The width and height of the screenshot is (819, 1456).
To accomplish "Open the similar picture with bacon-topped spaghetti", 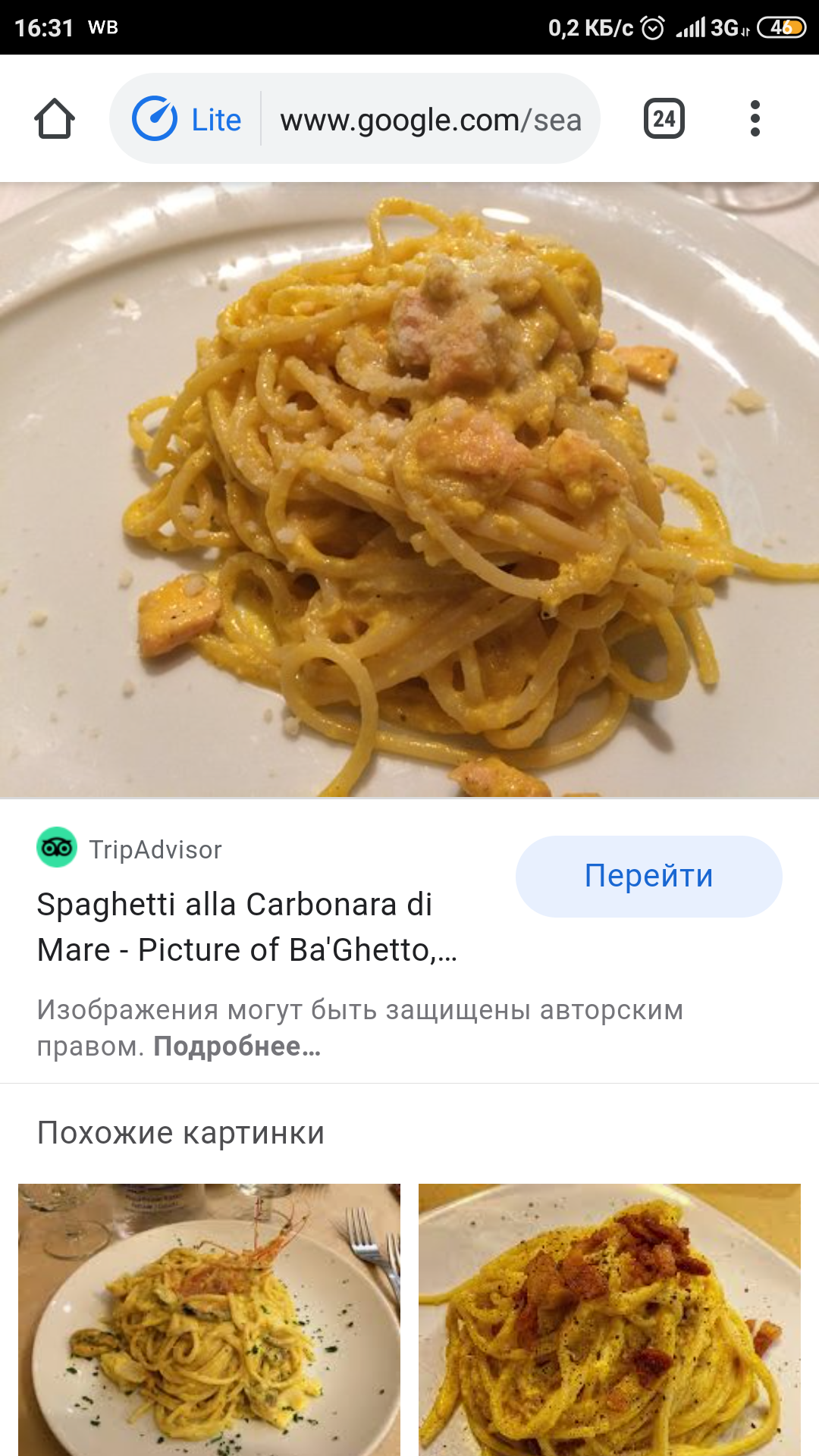I will (x=610, y=1319).
